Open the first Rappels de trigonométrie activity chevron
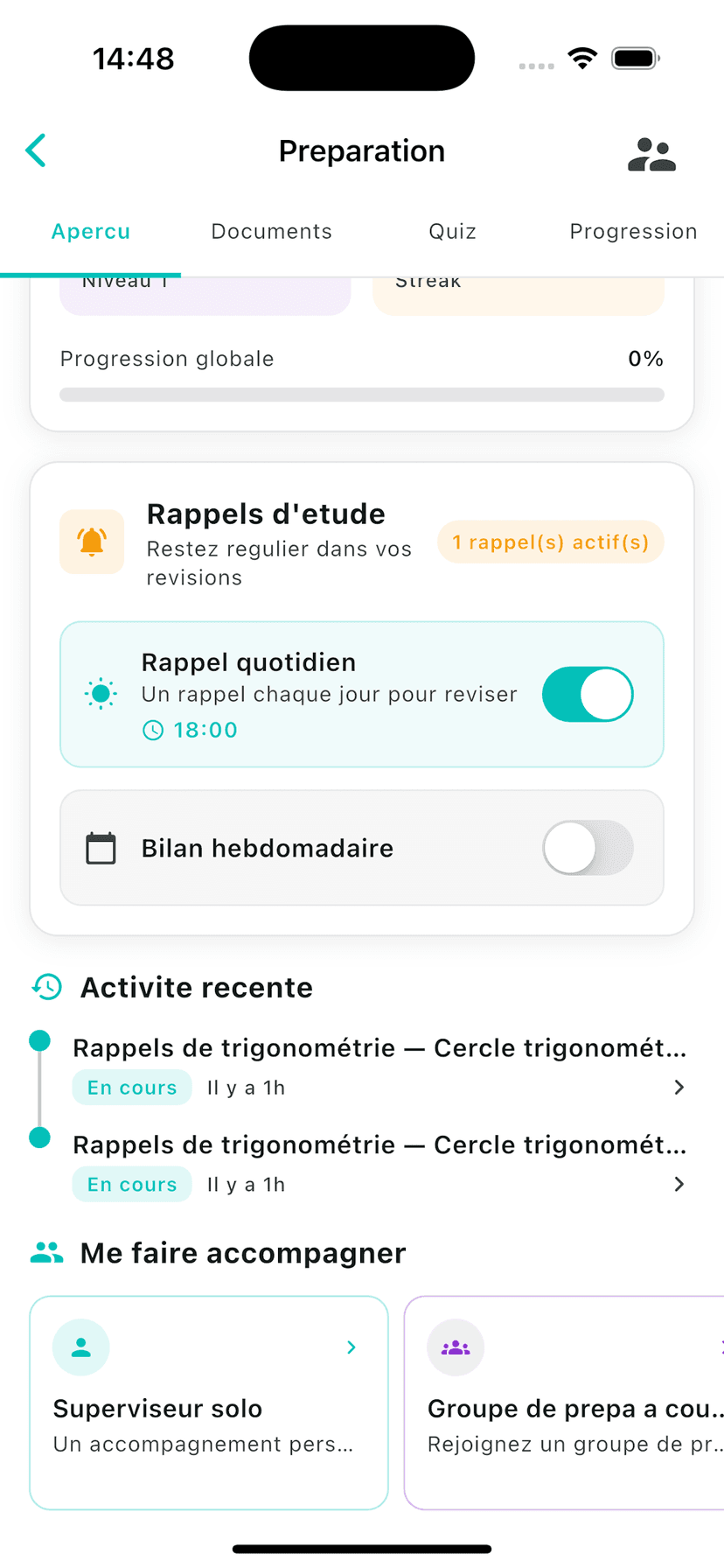Viewport: 724px width, 1568px height. coord(679,1087)
